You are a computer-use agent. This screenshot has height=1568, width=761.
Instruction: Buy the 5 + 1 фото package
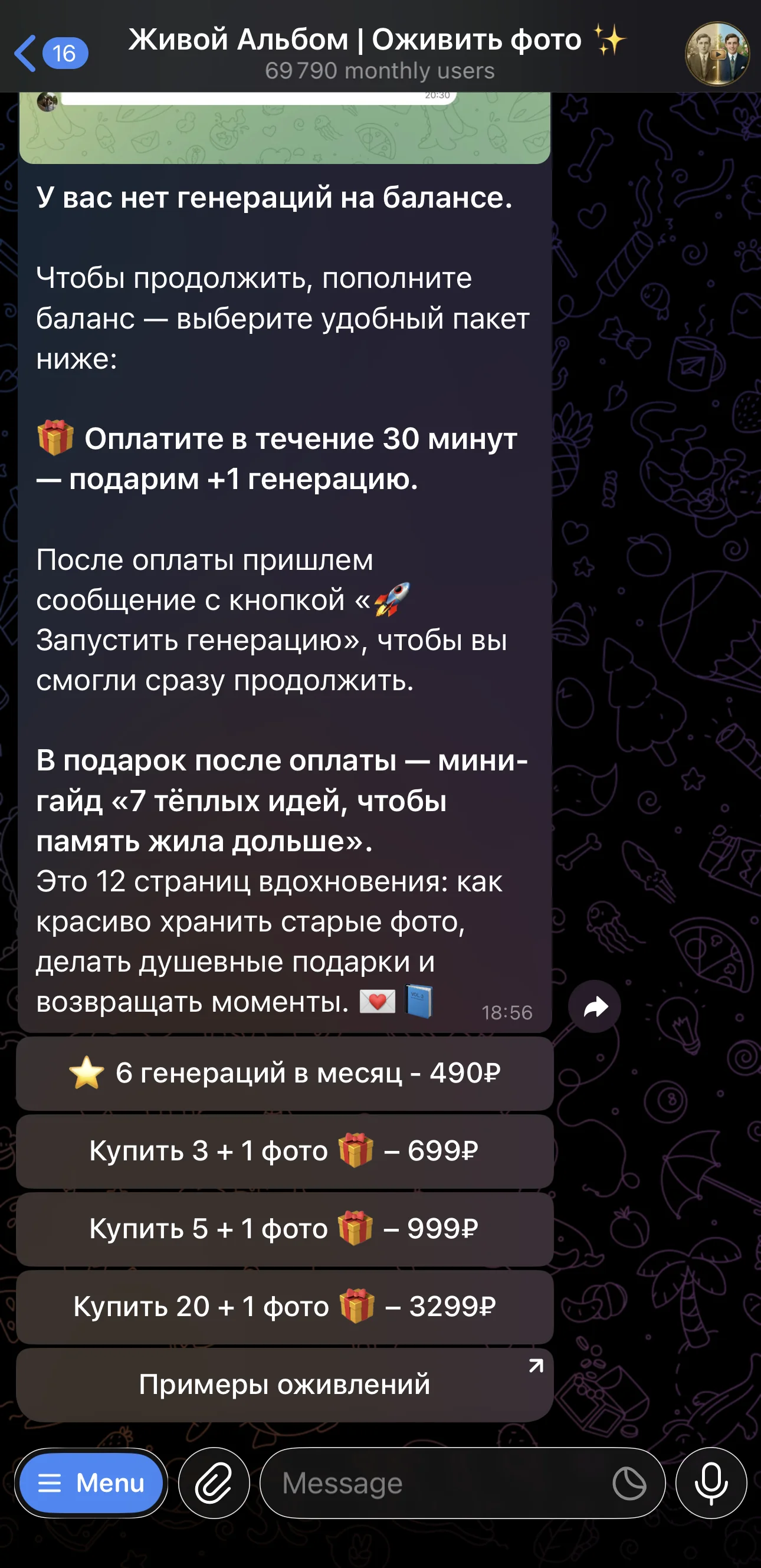(285, 1229)
